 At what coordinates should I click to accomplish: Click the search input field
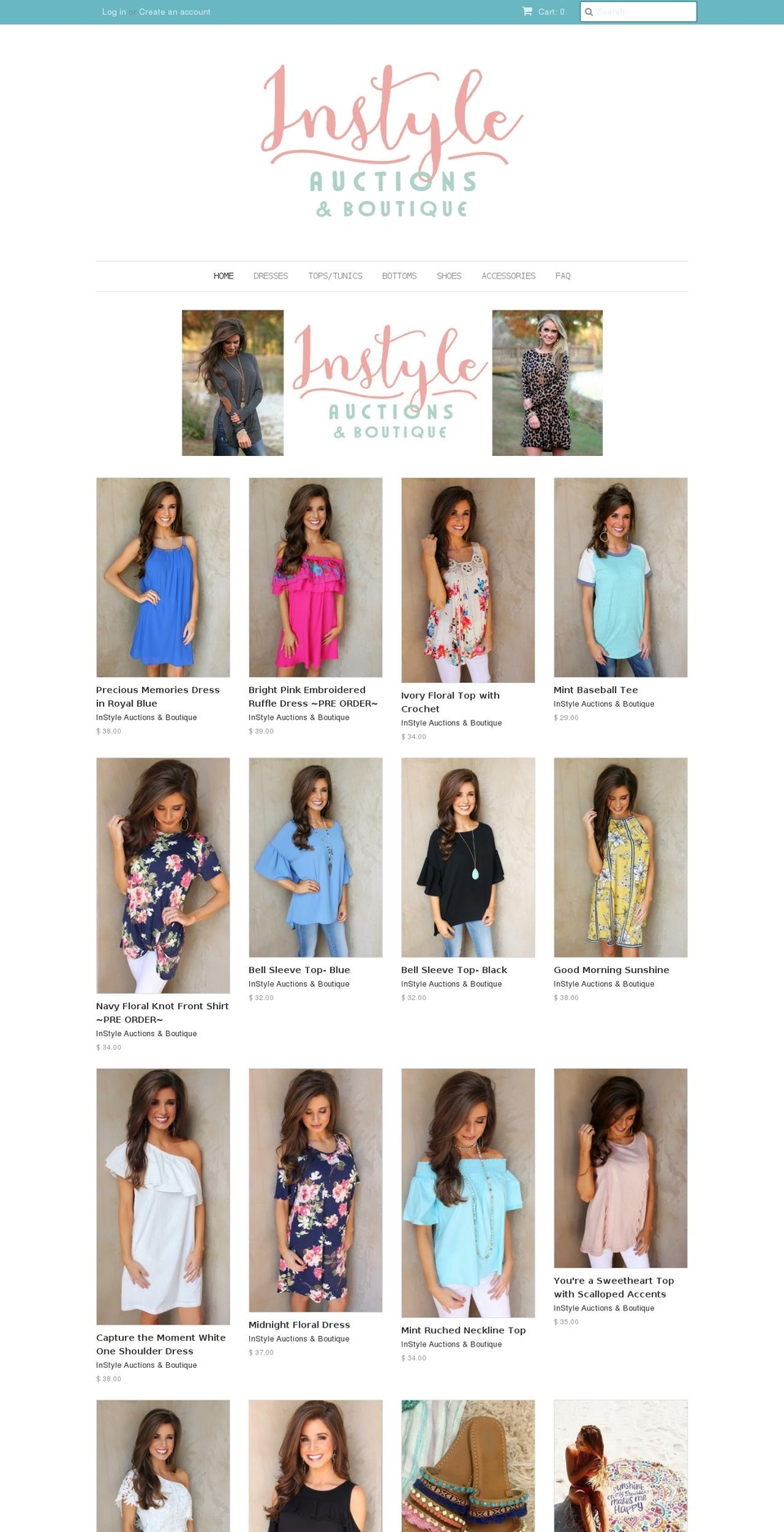pos(645,11)
